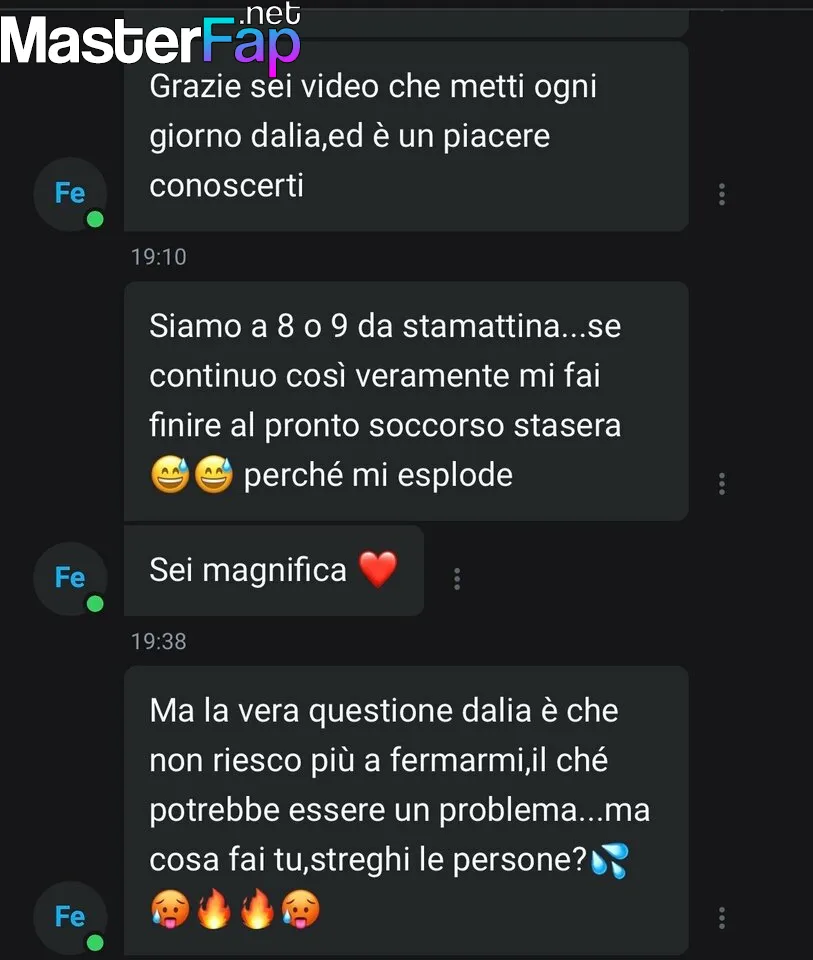
Task: Open options for the "Ma la vera questione" message
Action: (x=722, y=918)
